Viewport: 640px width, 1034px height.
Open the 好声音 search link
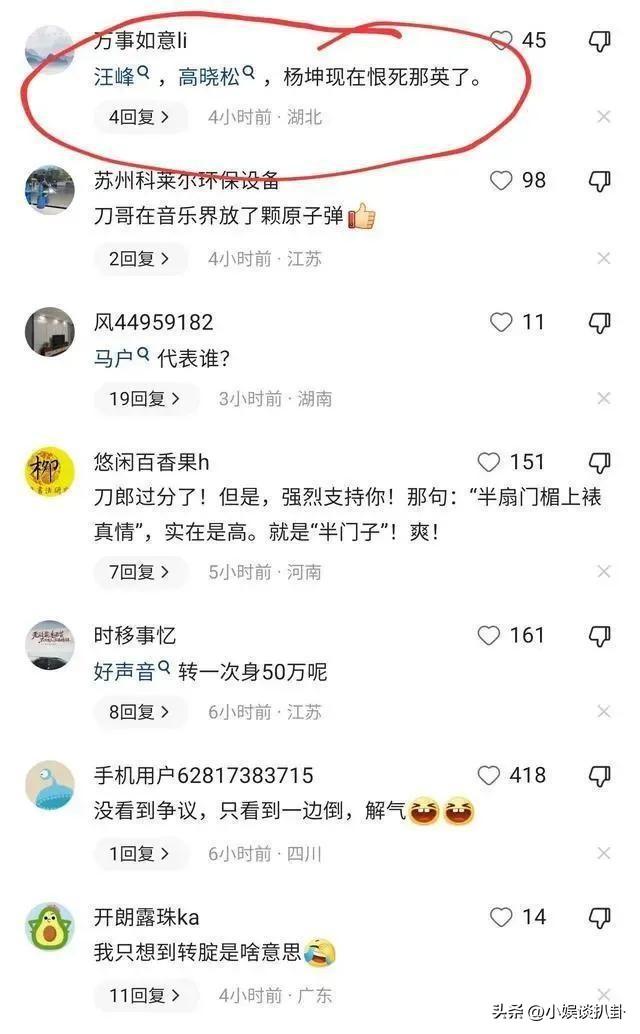coord(131,671)
